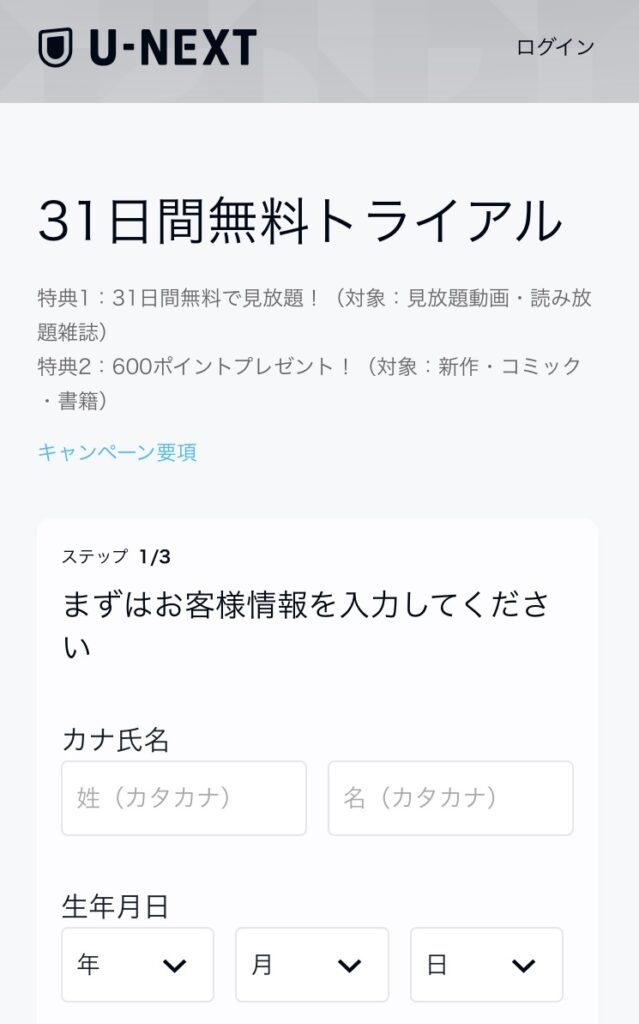
Task: Expand the 月 birth month dropdown
Action: (x=312, y=965)
